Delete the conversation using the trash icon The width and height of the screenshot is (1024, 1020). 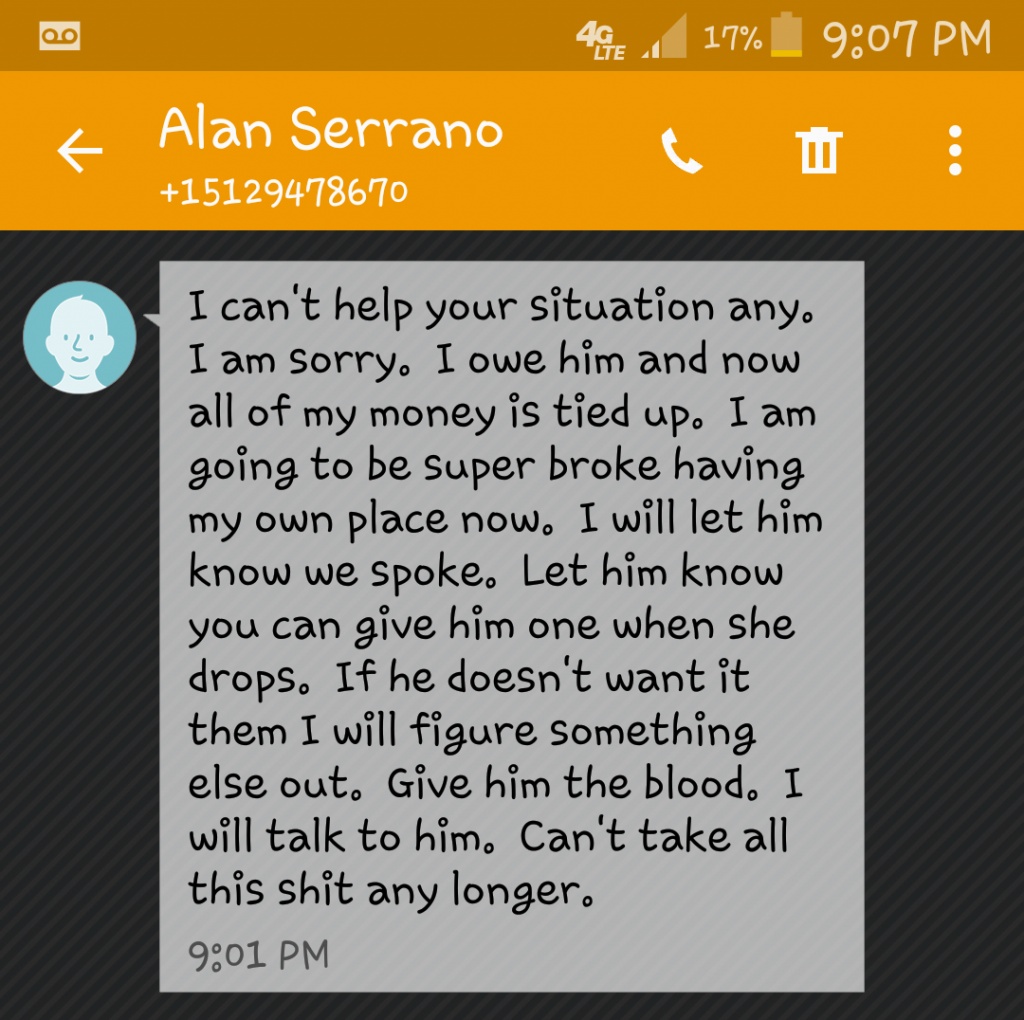tap(819, 151)
